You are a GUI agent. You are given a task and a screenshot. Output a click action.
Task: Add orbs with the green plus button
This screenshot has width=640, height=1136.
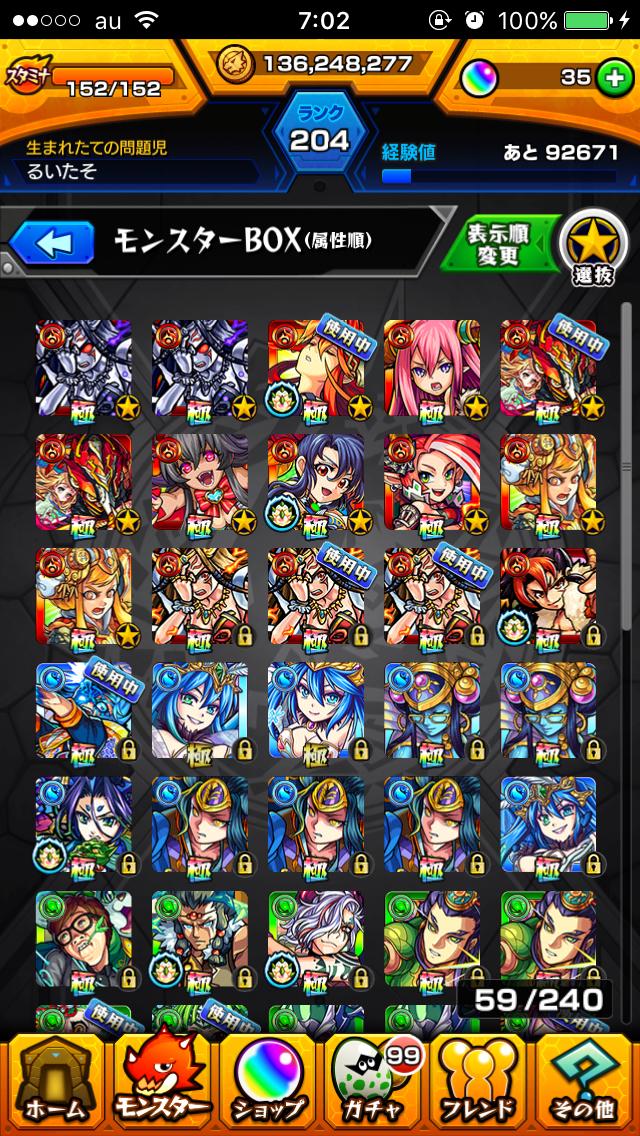[x=613, y=77]
